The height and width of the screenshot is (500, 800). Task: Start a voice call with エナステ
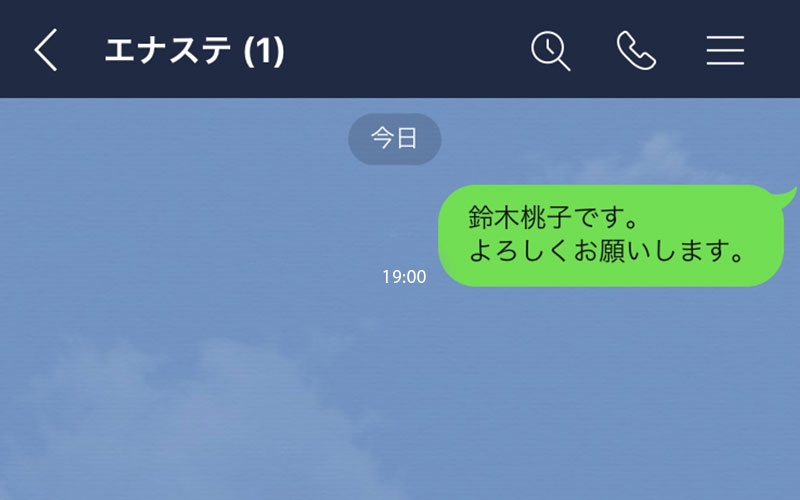coord(636,50)
